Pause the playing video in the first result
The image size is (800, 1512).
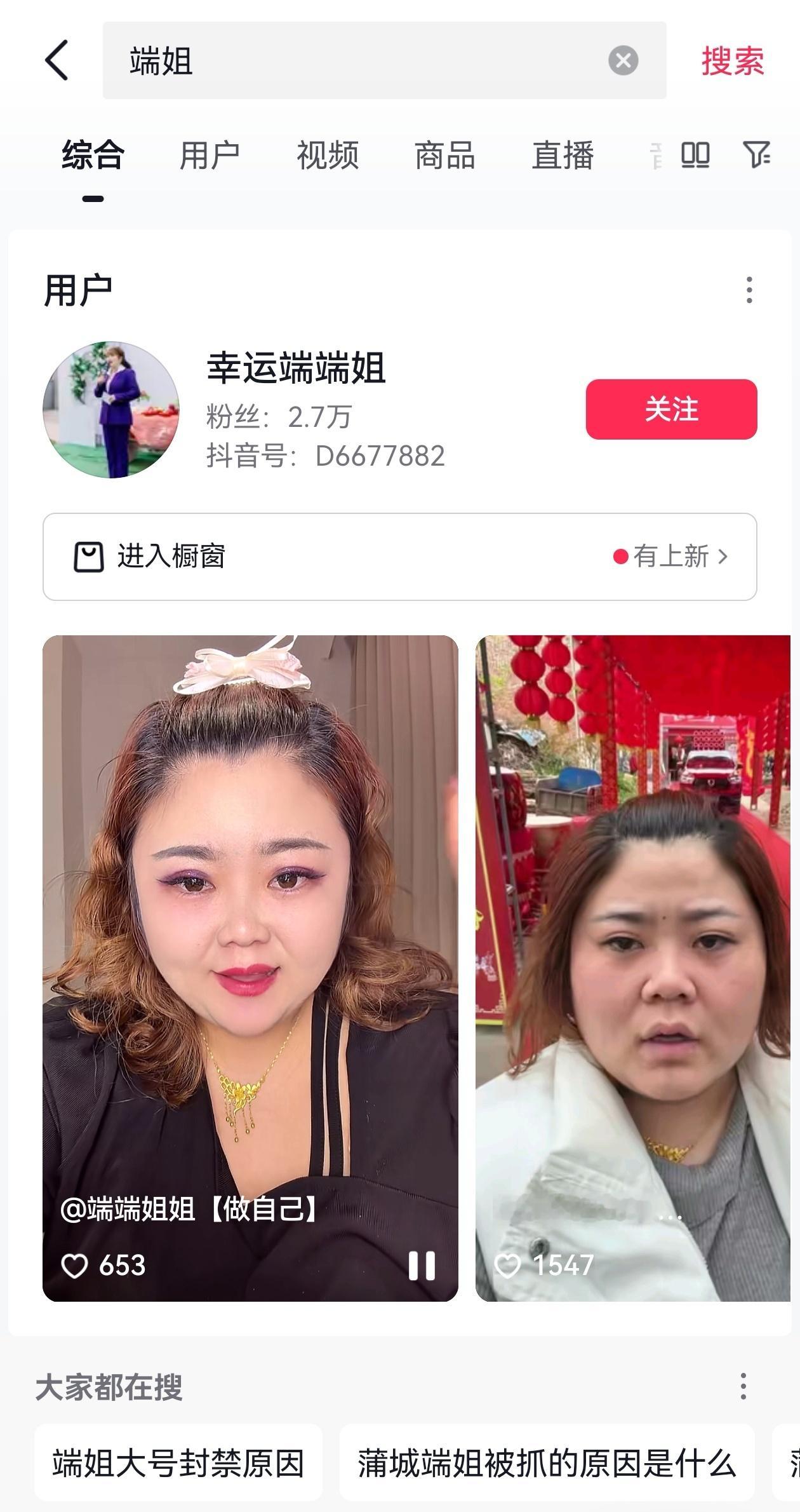tap(423, 1262)
